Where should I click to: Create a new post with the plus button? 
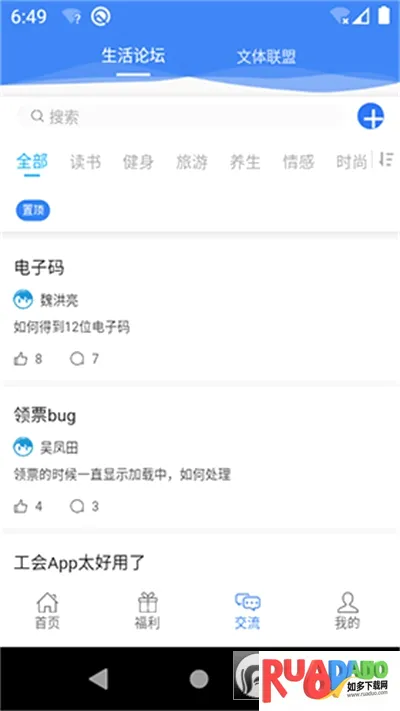[371, 117]
